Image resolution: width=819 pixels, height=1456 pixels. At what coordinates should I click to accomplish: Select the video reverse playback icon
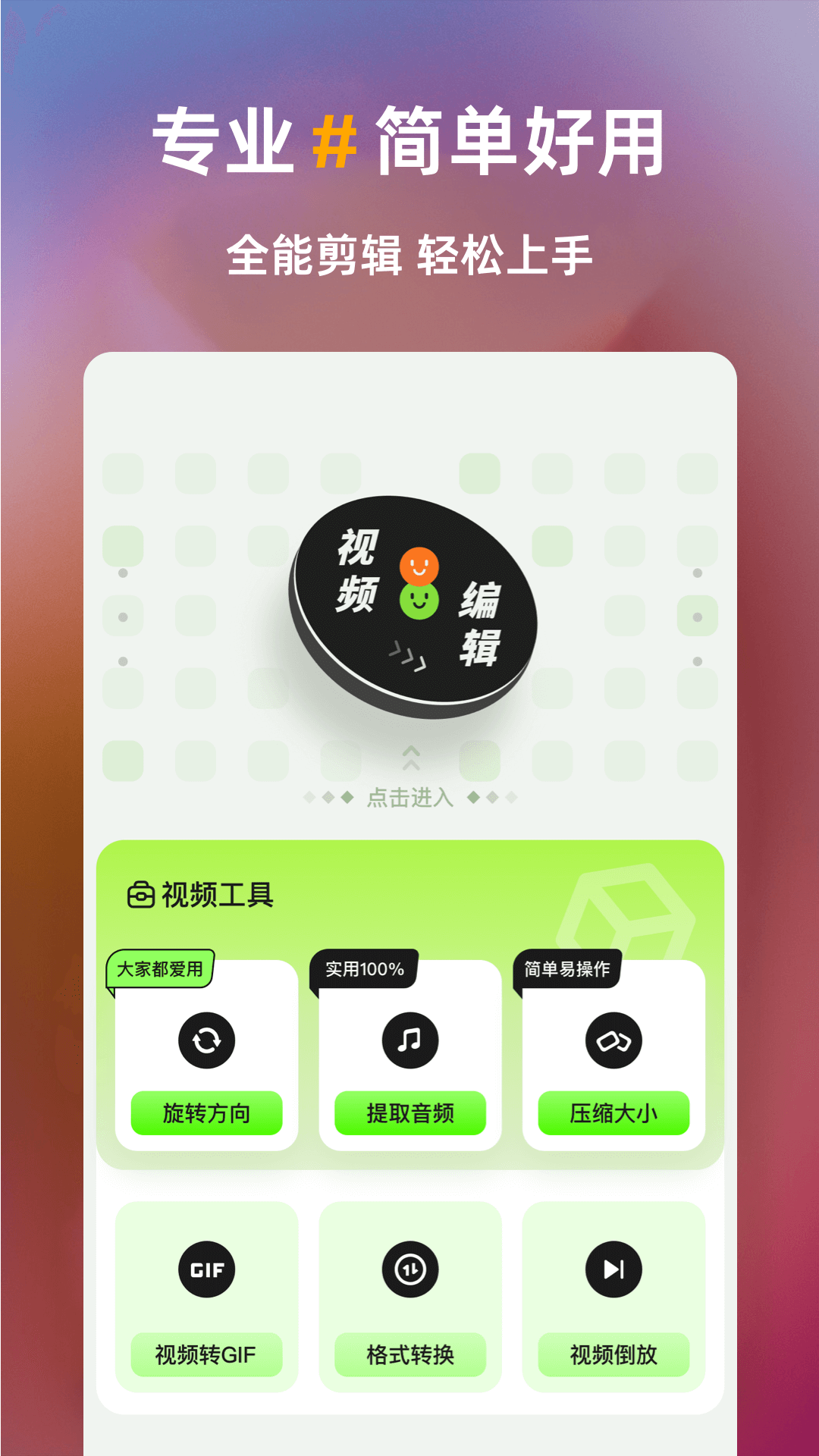coord(613,1269)
